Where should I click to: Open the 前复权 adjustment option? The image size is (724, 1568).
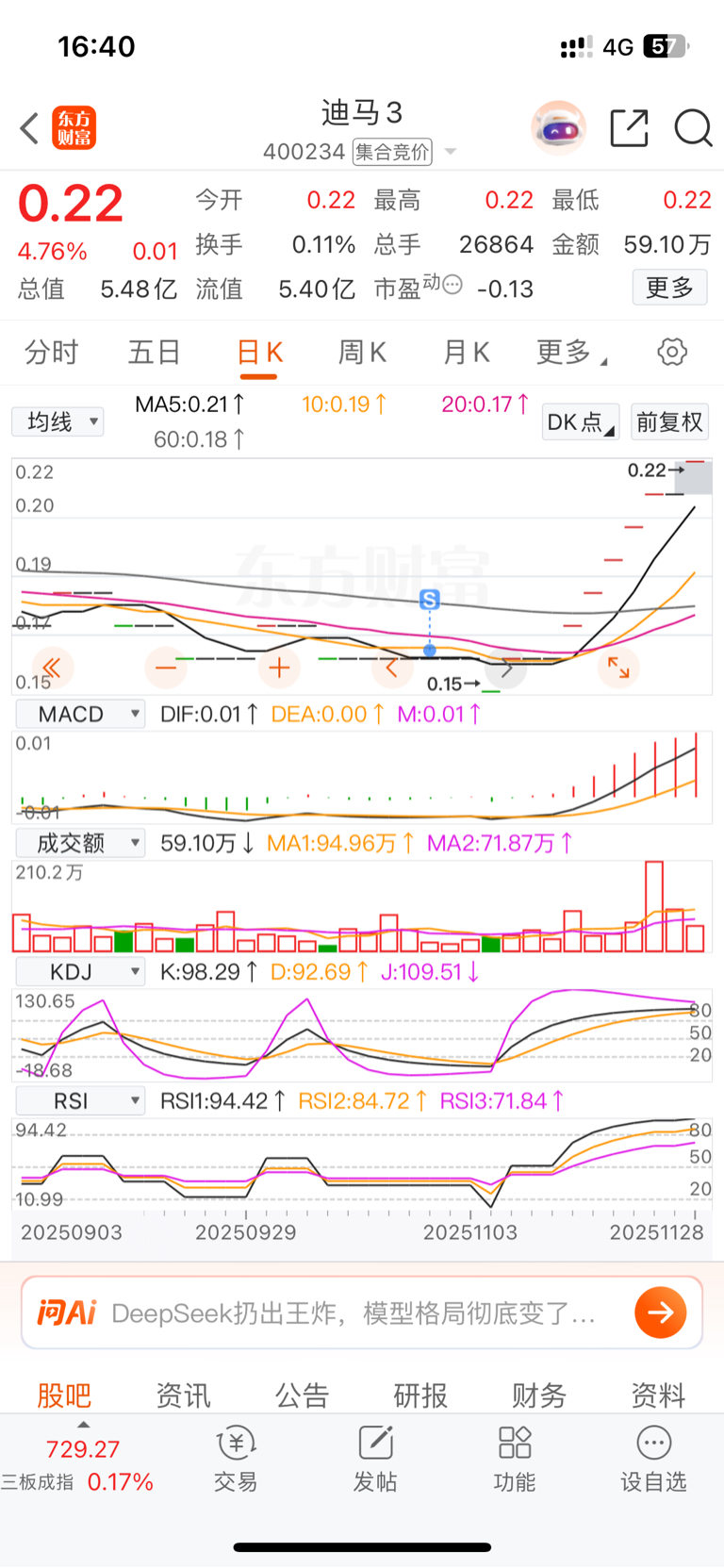[x=669, y=421]
